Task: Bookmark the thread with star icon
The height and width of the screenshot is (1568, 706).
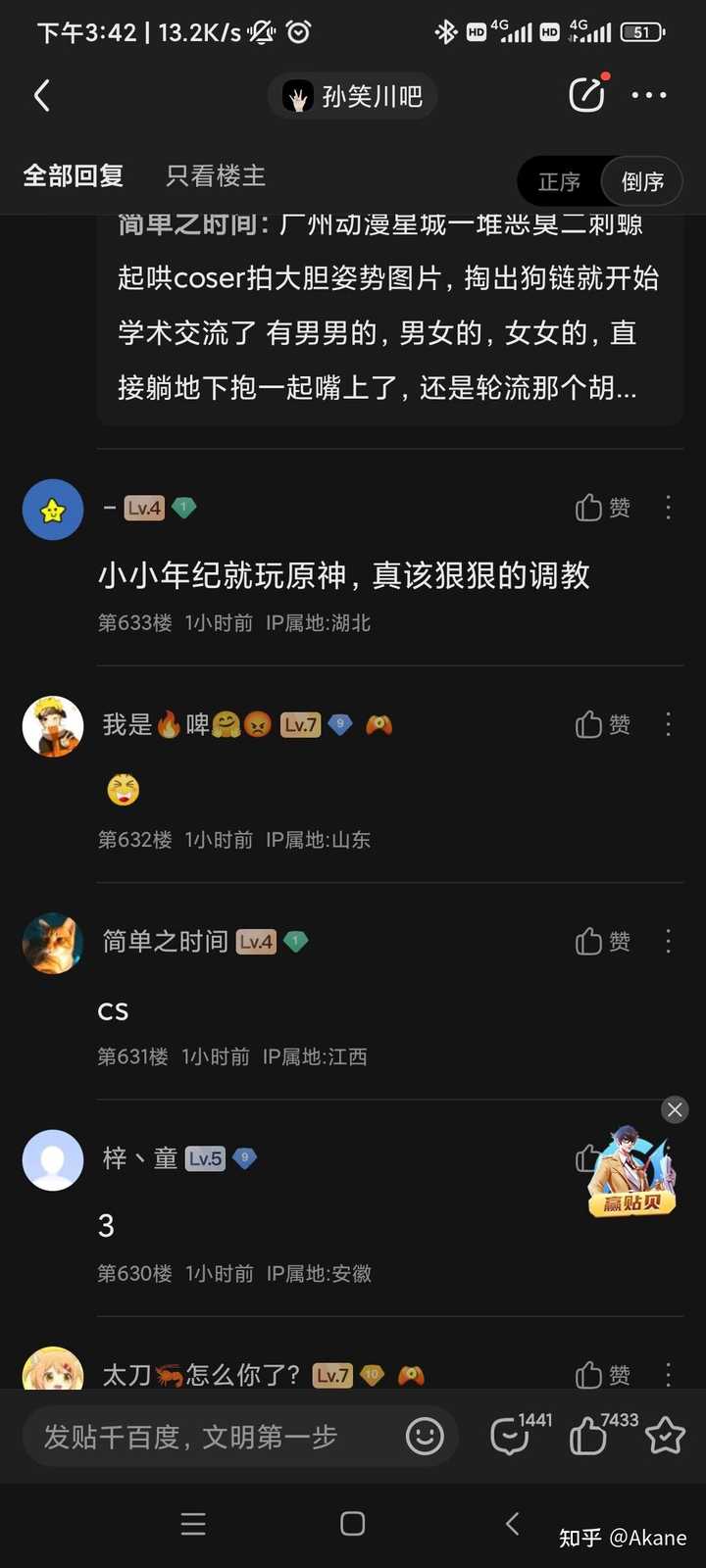Action: 665,1436
